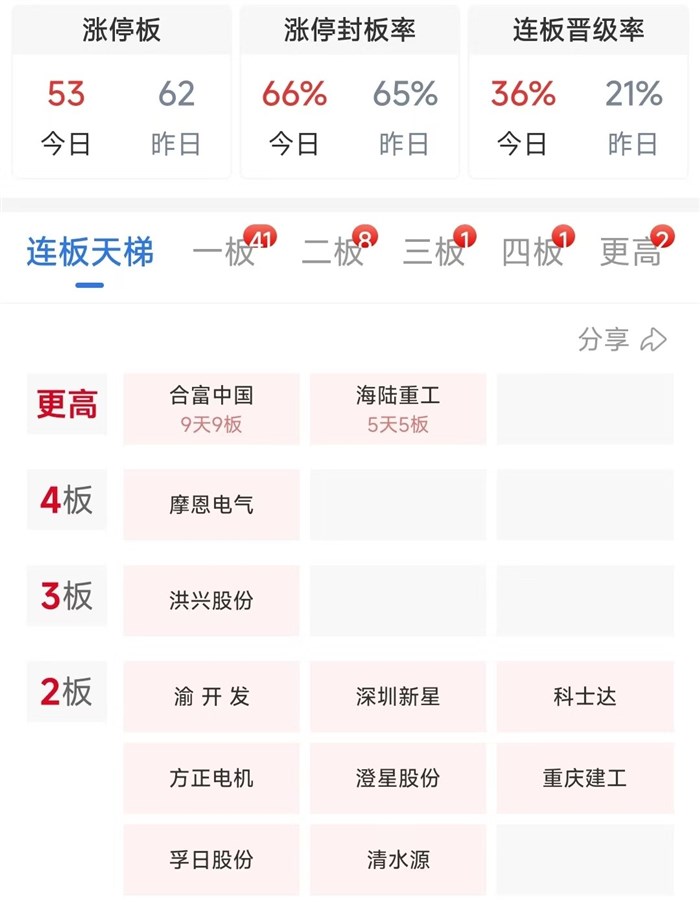Open stock 海陆重工
700x911 pixels.
click(x=398, y=408)
